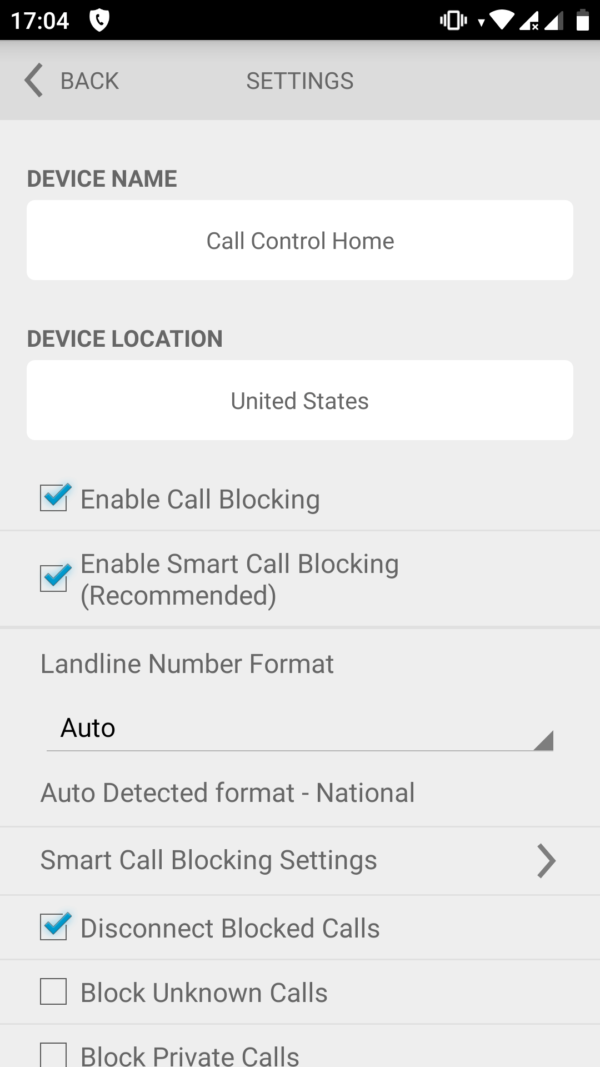This screenshot has height=1067, width=600.
Task: Open the Landline Number Format dropdown
Action: (x=300, y=728)
